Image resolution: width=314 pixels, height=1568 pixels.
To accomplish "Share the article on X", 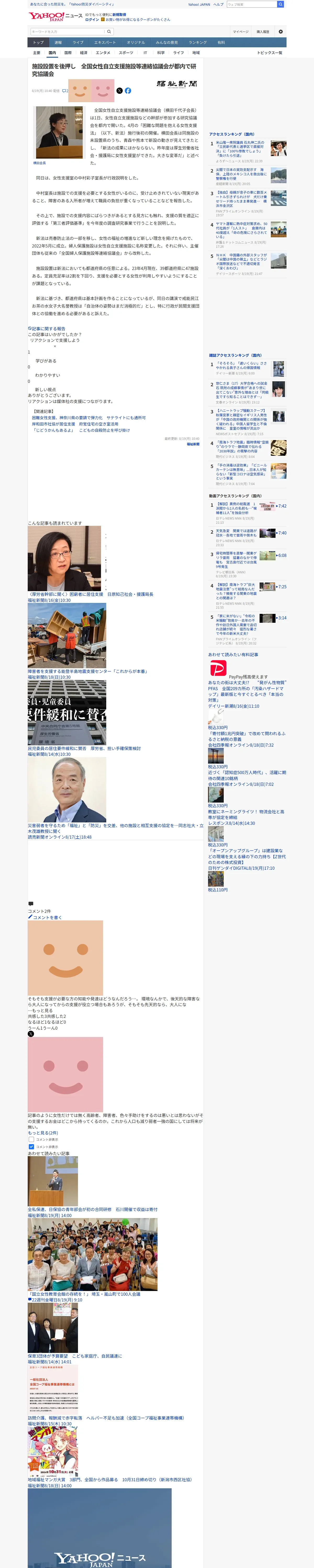I will (x=120, y=91).
